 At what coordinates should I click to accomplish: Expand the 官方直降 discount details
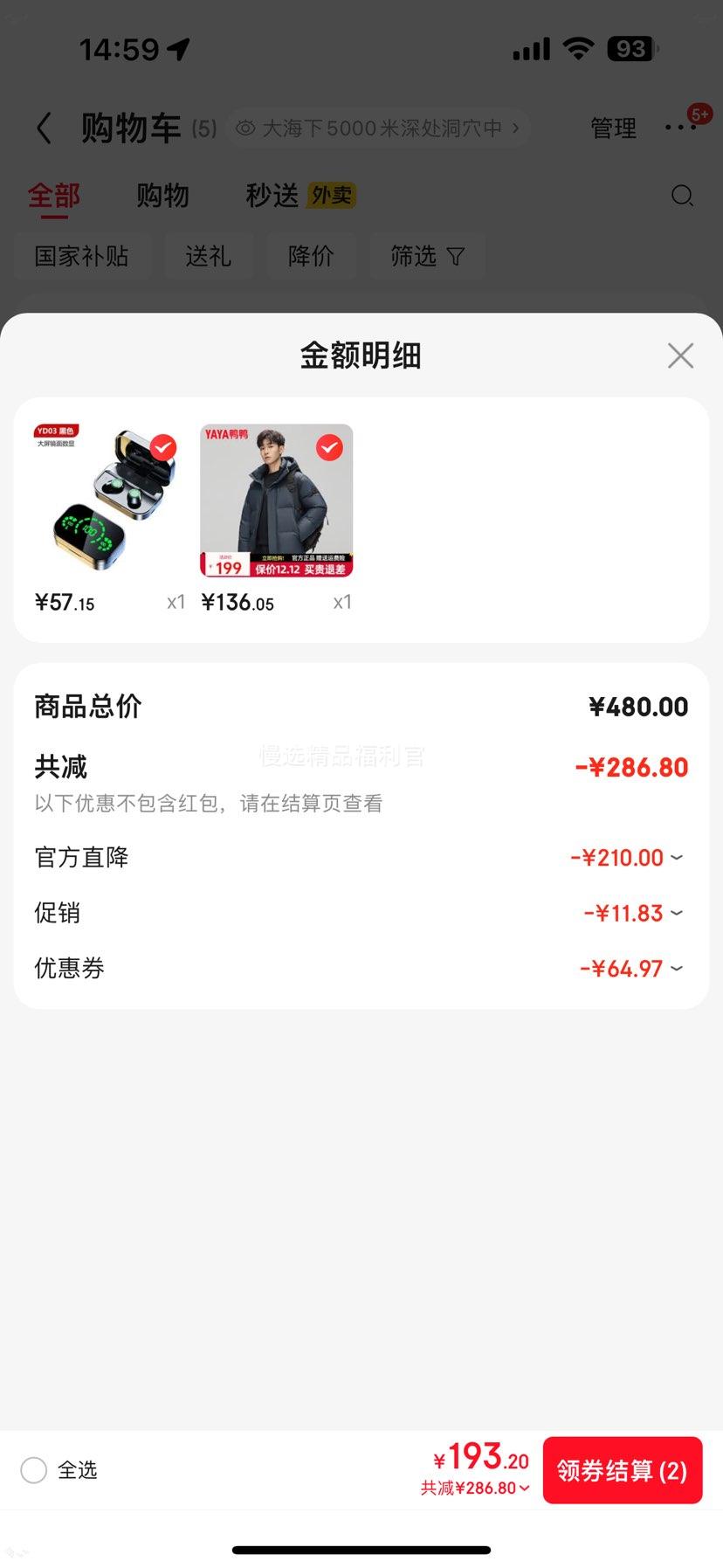click(x=677, y=857)
